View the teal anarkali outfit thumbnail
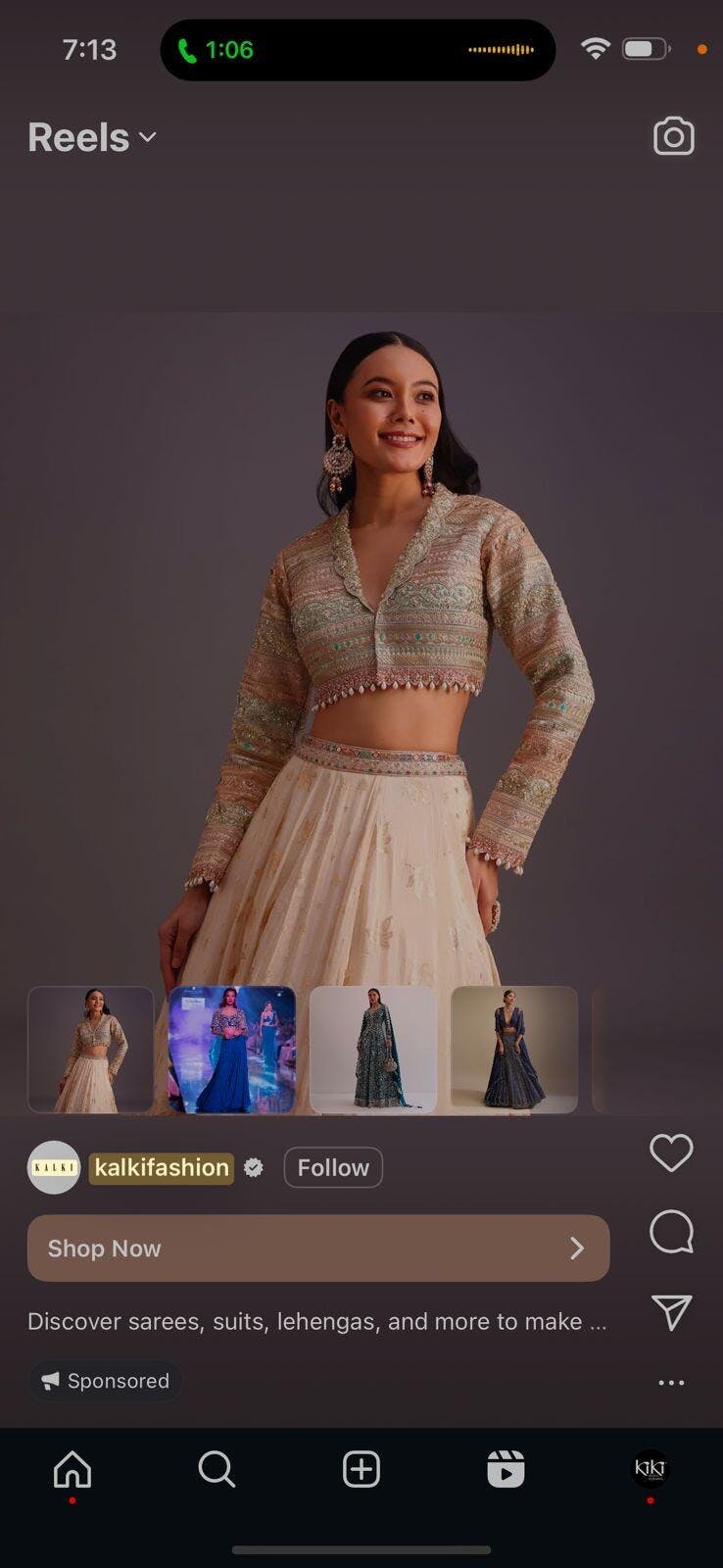The height and width of the screenshot is (1568, 723). tap(373, 1050)
